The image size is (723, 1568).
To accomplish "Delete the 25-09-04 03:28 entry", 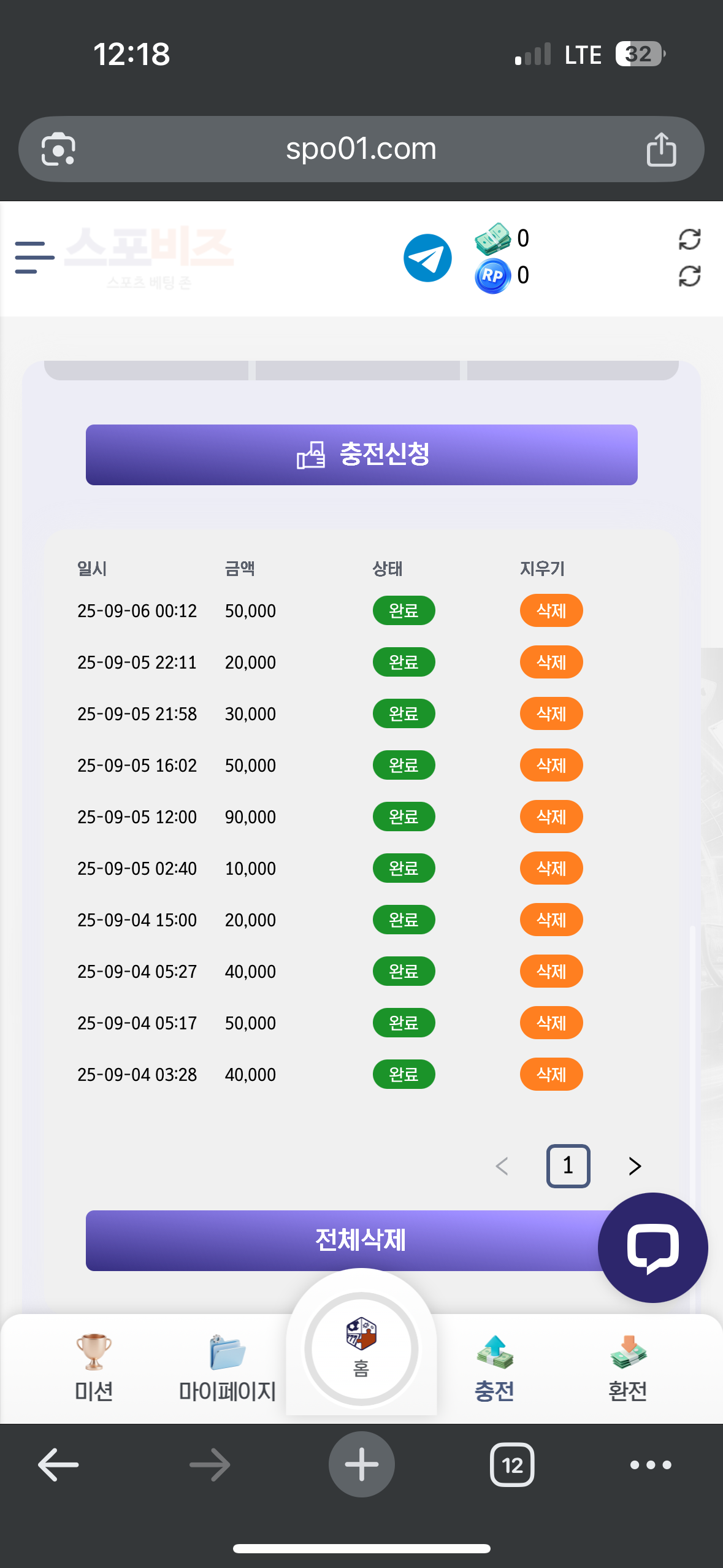I will tap(551, 1075).
